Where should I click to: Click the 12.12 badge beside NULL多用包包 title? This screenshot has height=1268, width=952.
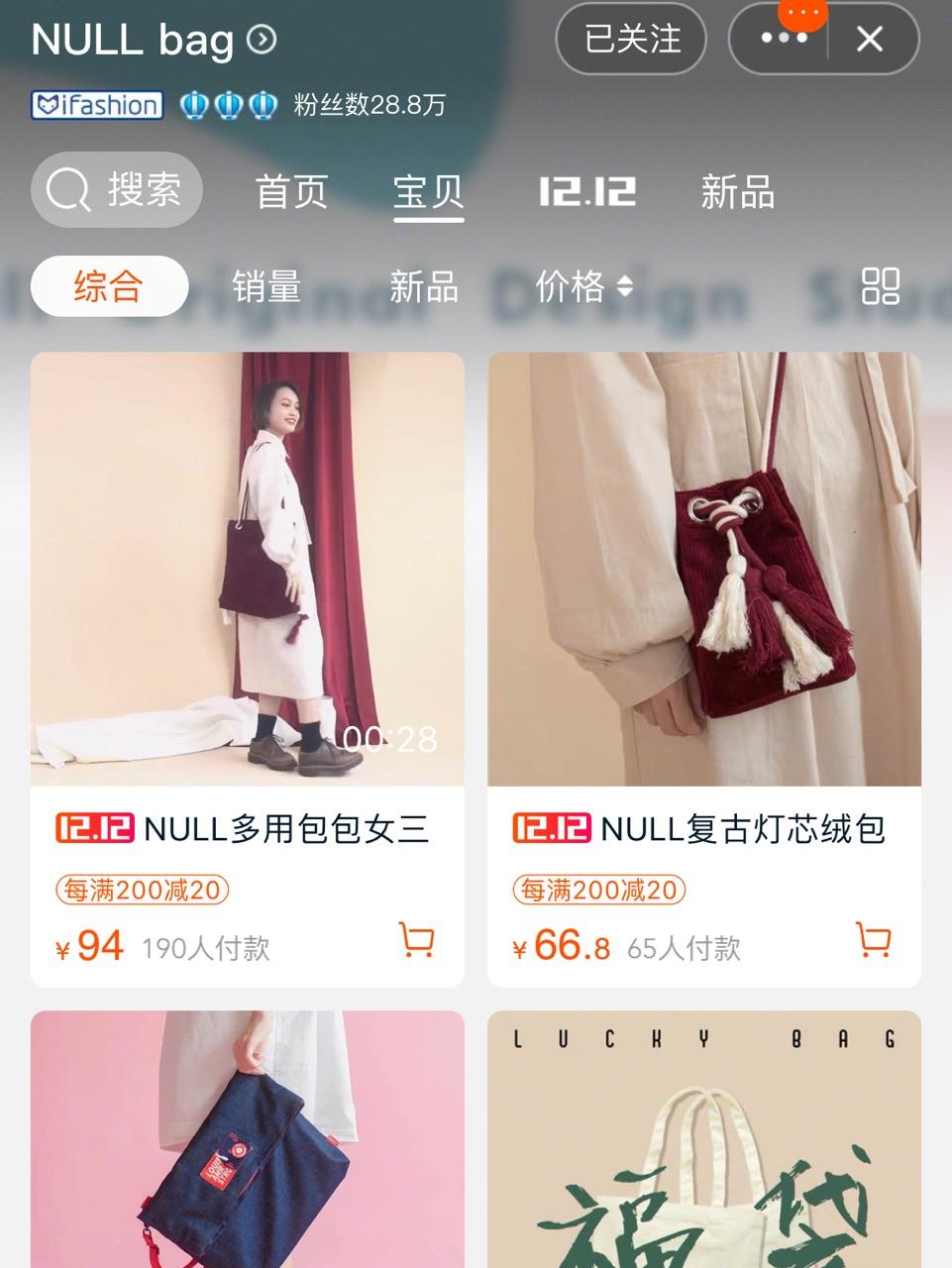(x=91, y=832)
